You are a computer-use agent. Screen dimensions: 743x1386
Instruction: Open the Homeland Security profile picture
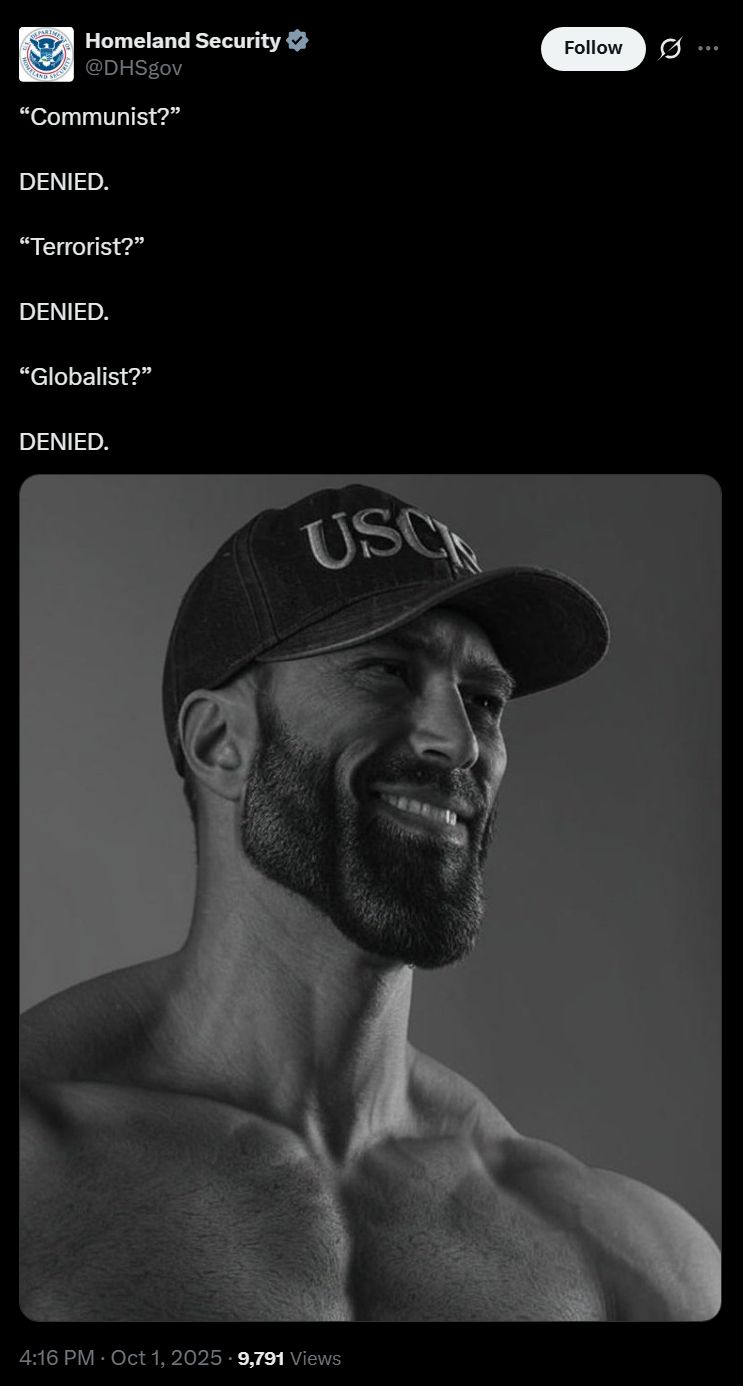46,54
